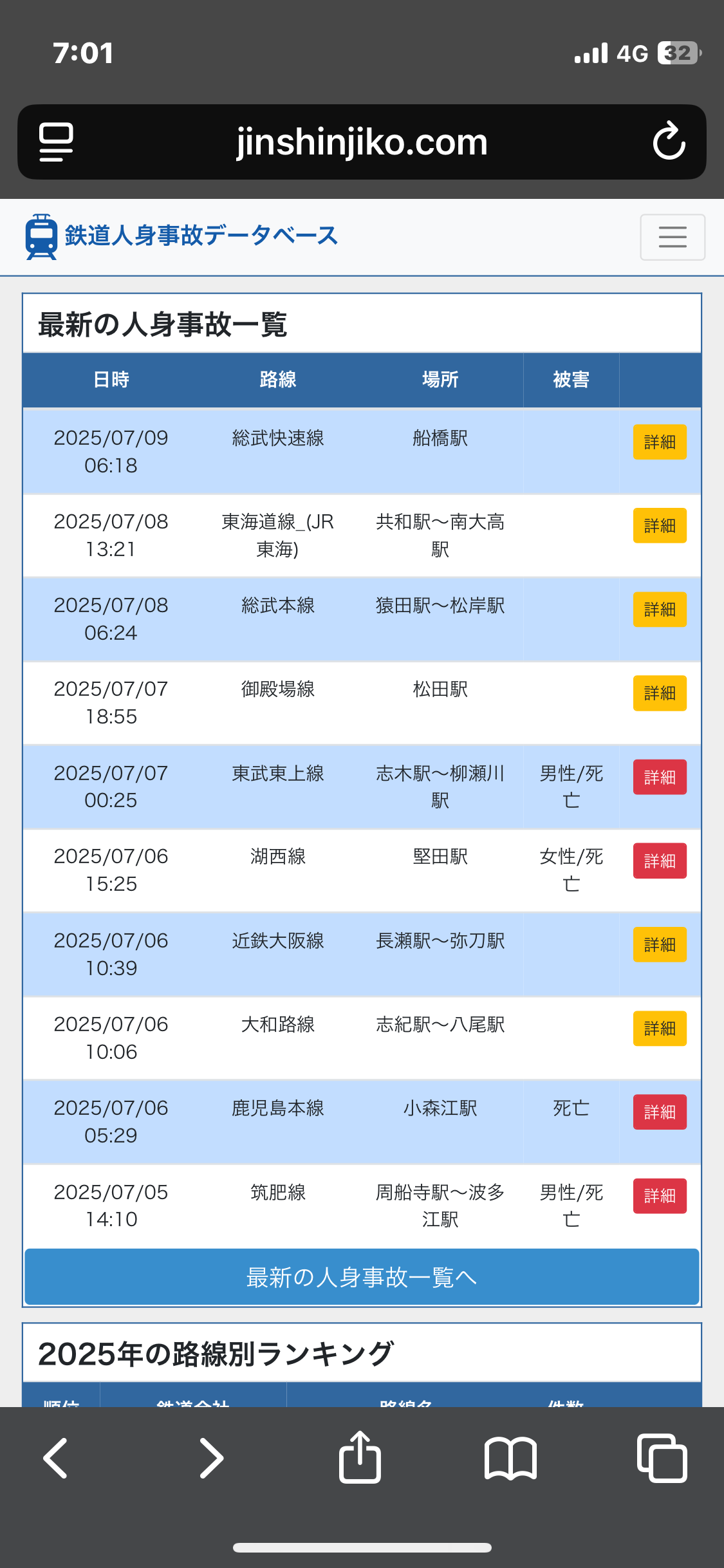View 詳細 for 湖西線 堅田駅 accident

660,861
